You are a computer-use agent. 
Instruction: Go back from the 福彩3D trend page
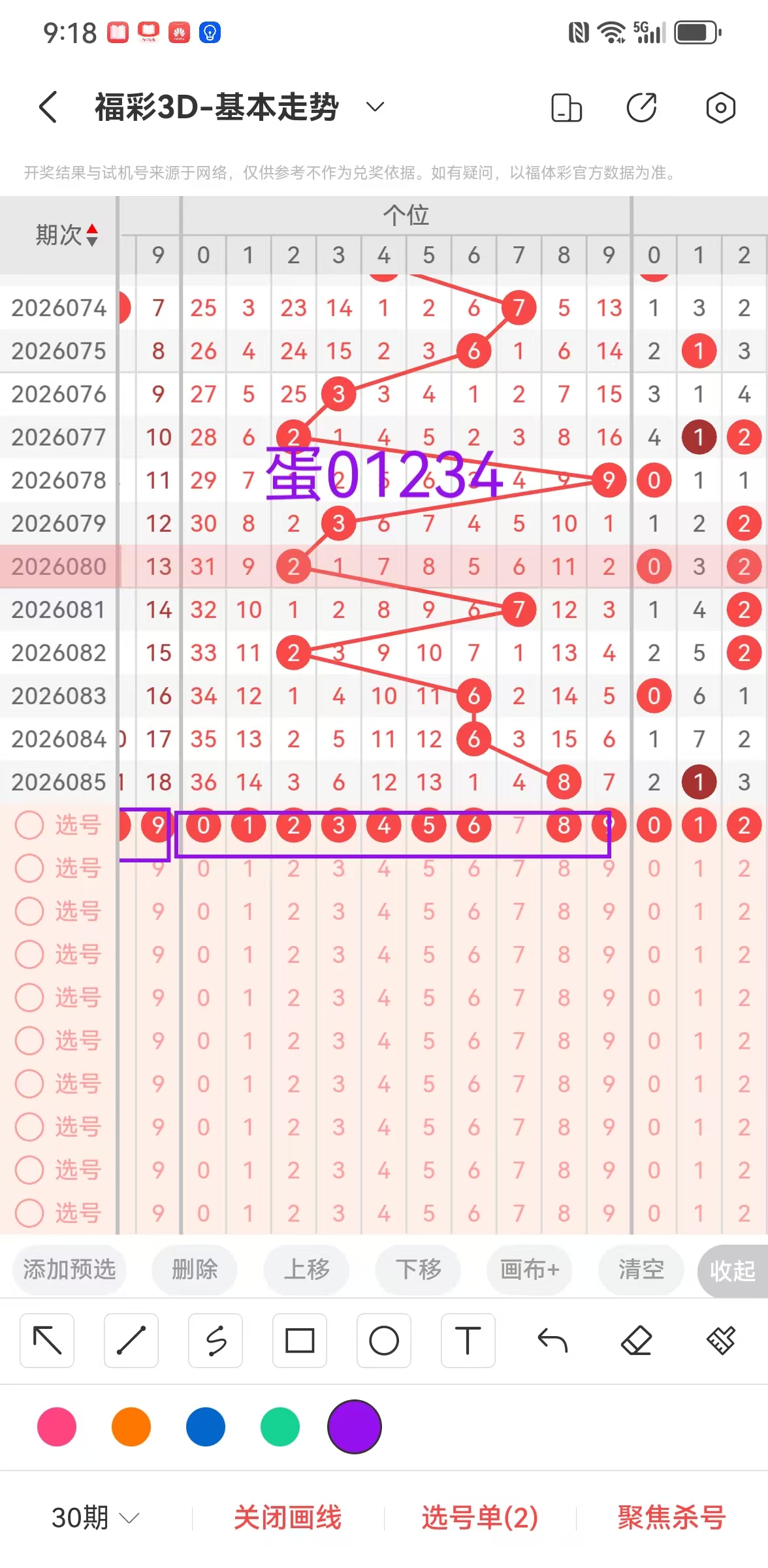[x=48, y=107]
